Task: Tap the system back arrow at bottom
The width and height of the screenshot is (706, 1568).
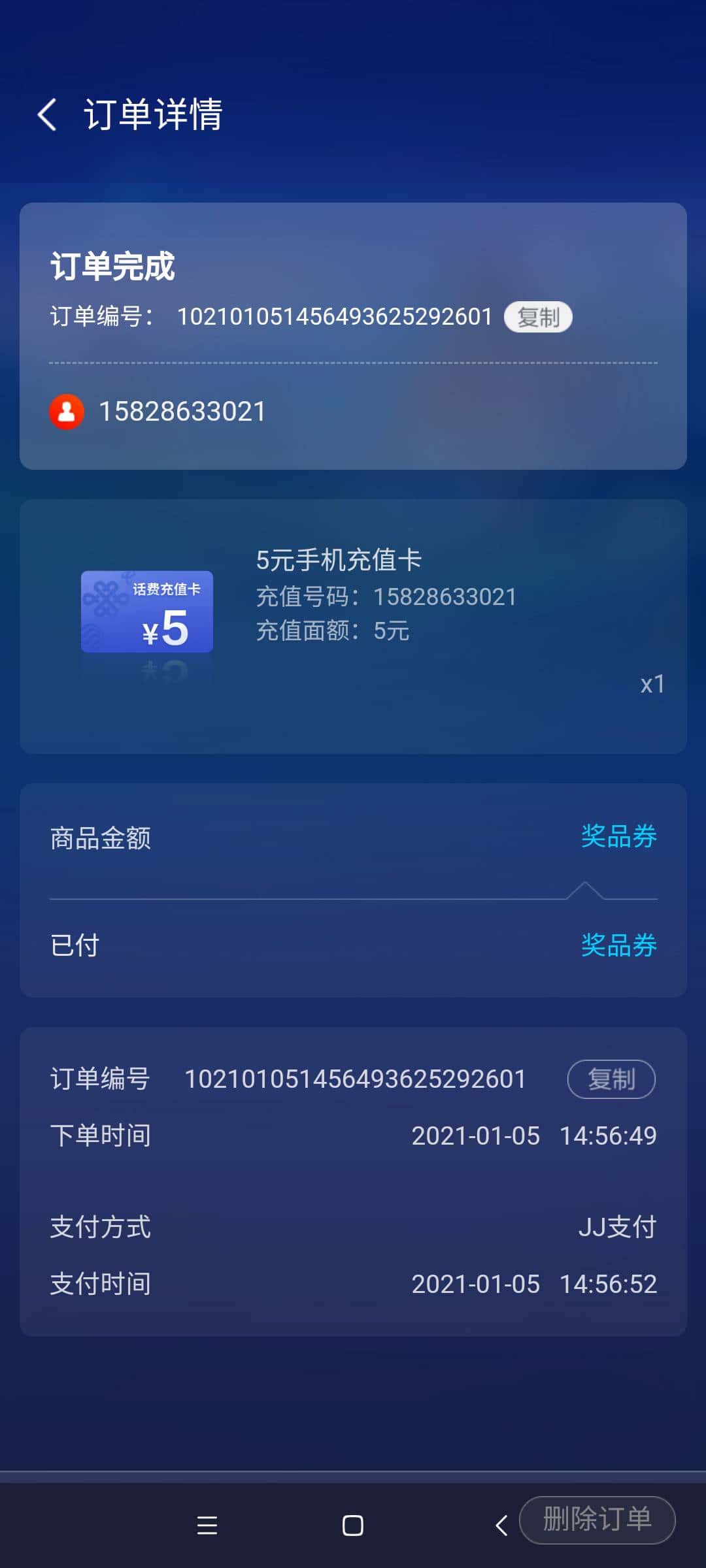Action: pyautogui.click(x=501, y=1526)
